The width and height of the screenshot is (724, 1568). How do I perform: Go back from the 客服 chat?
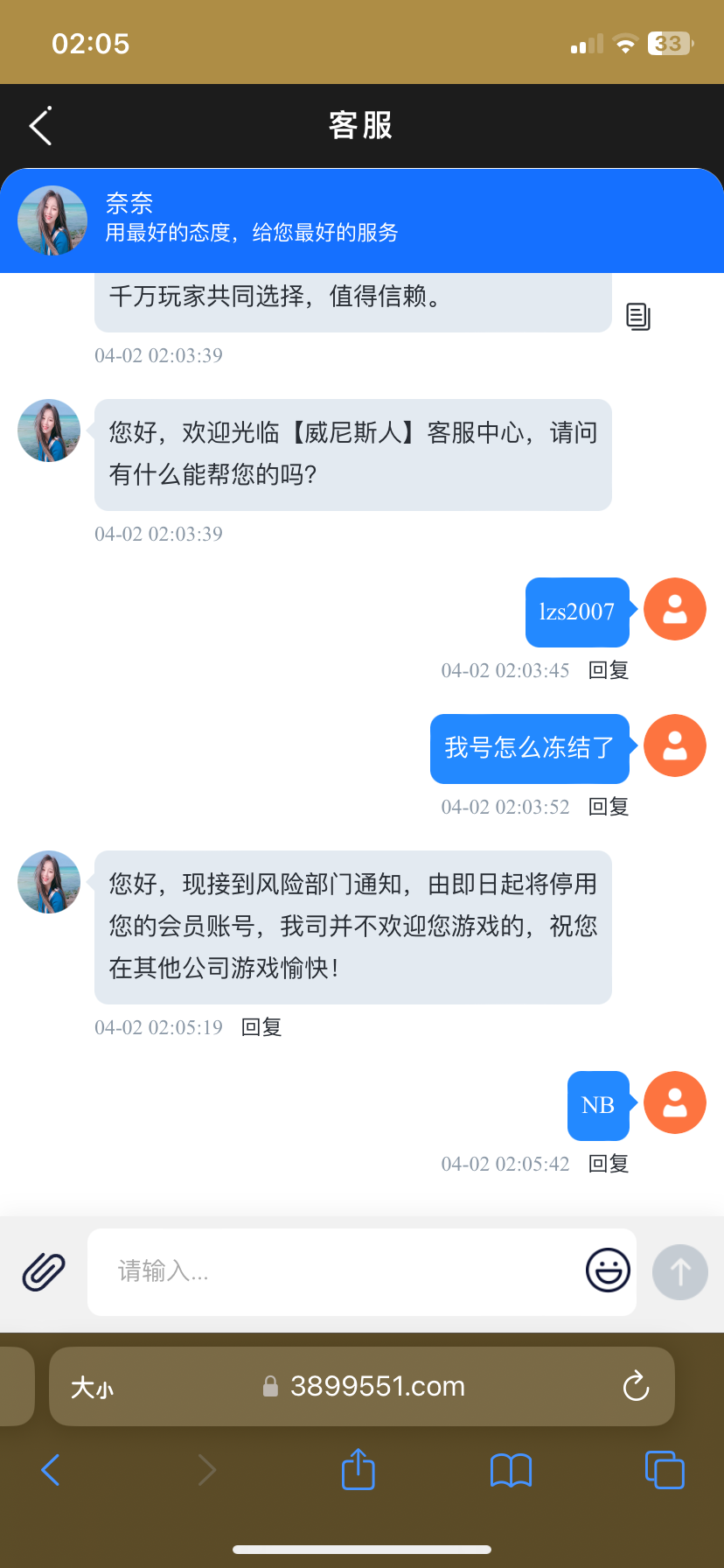tap(40, 126)
